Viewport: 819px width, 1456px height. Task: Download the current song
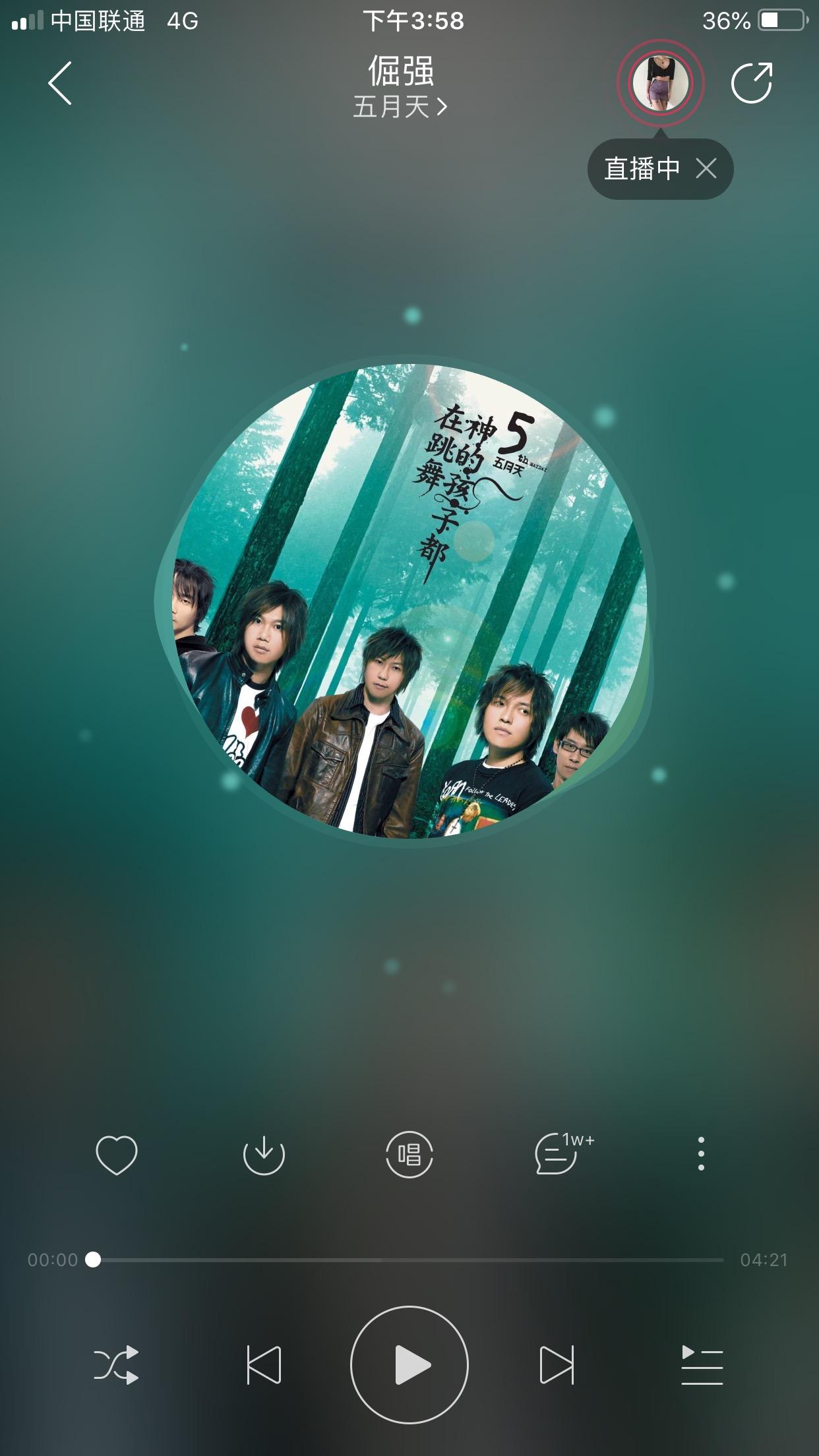pyautogui.click(x=264, y=1155)
